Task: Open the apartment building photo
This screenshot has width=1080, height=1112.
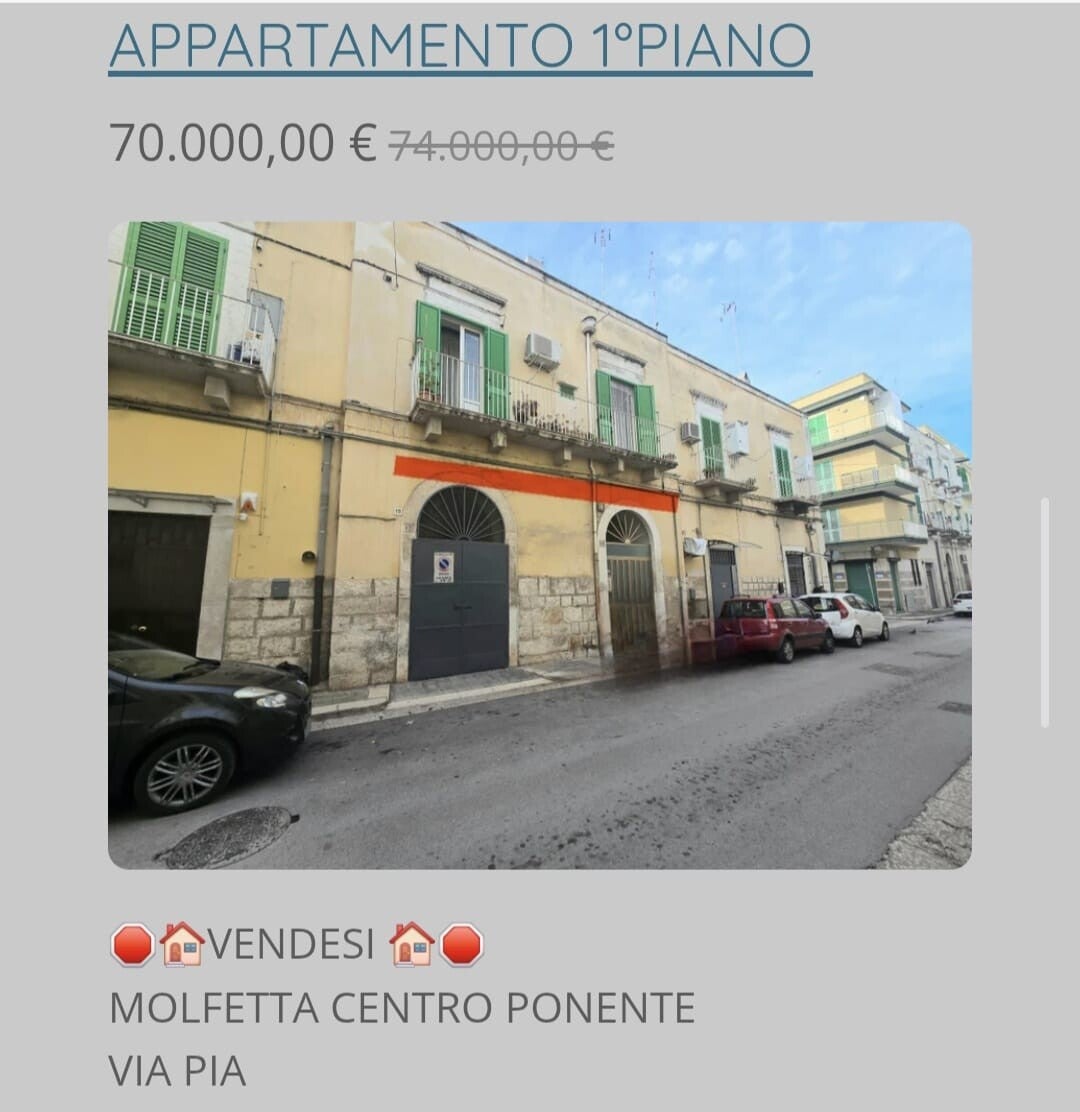Action: tap(540, 545)
